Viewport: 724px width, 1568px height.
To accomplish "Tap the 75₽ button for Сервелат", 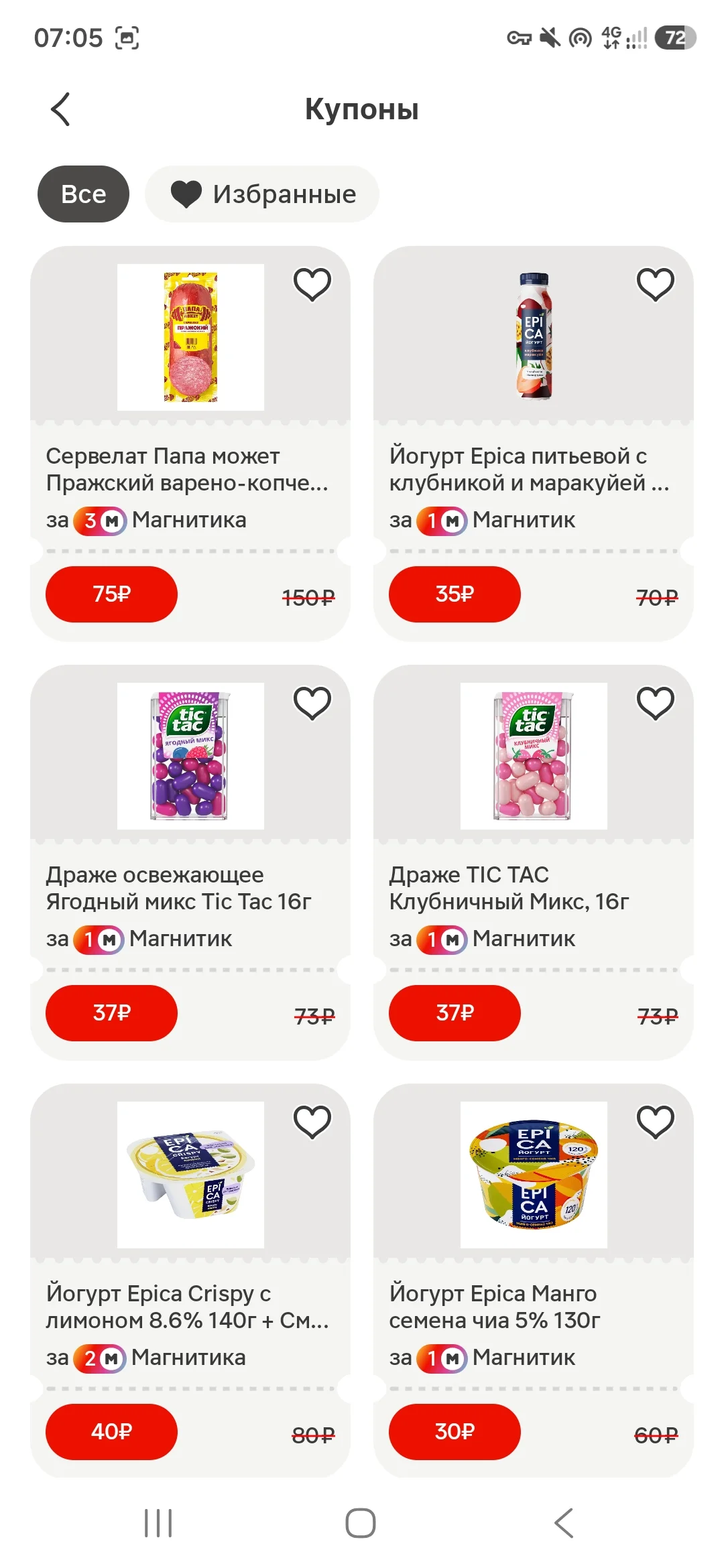I will coord(111,594).
